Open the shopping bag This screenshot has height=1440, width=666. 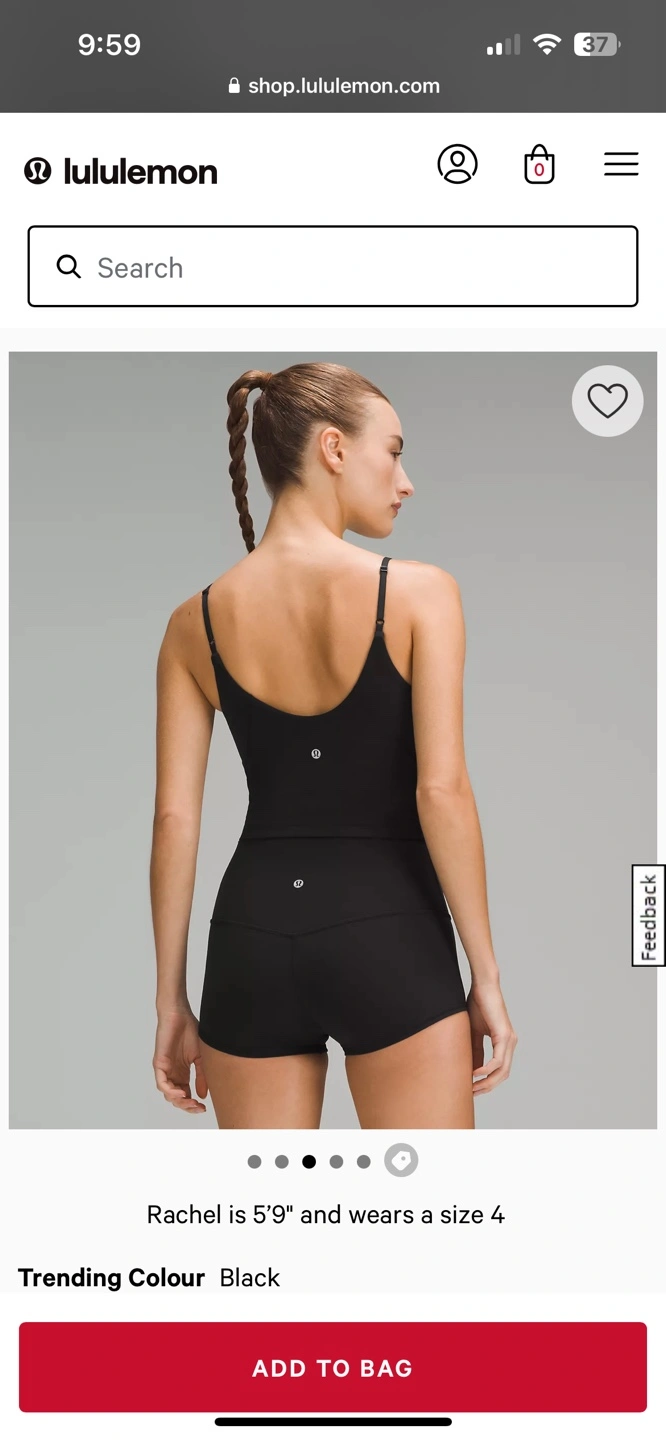point(539,165)
